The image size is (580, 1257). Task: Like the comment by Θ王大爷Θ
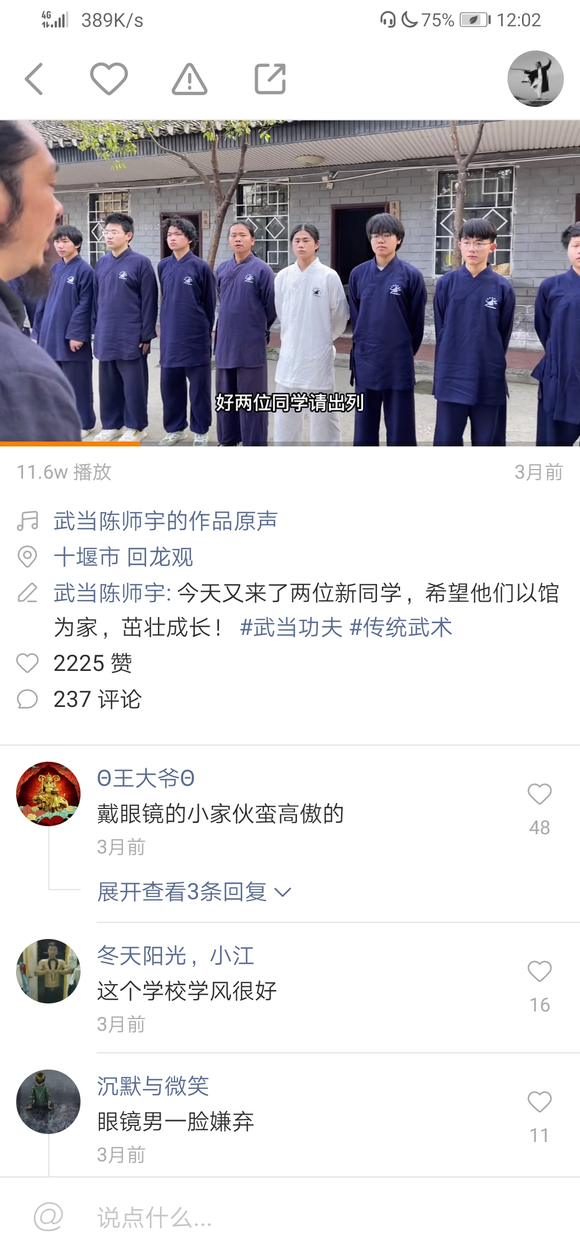pos(540,794)
